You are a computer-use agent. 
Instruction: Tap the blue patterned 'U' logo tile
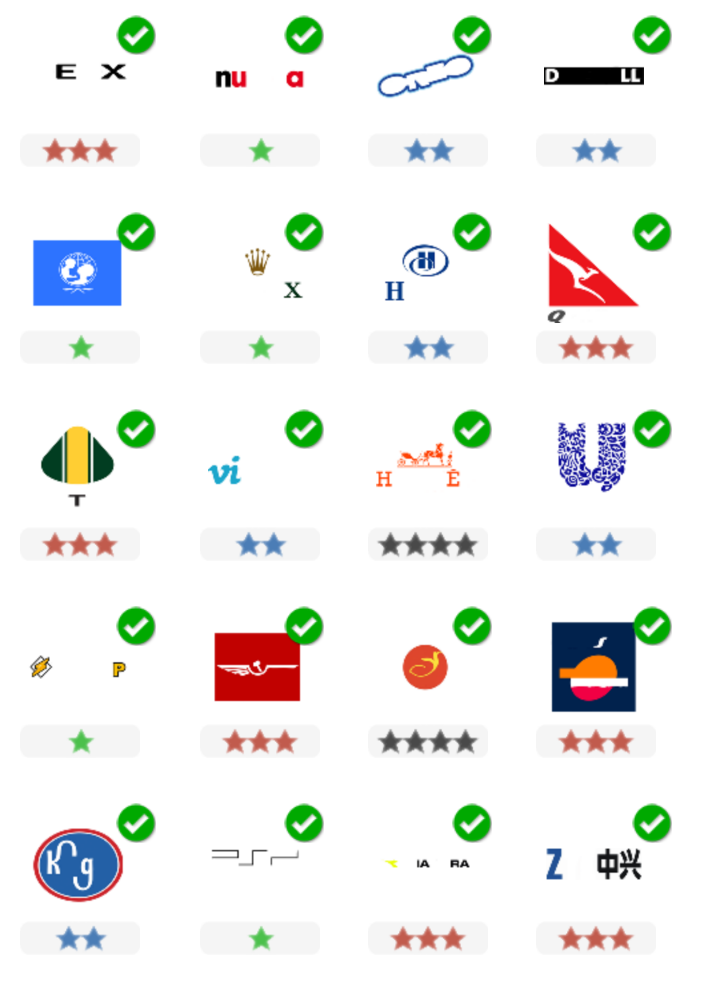592,456
